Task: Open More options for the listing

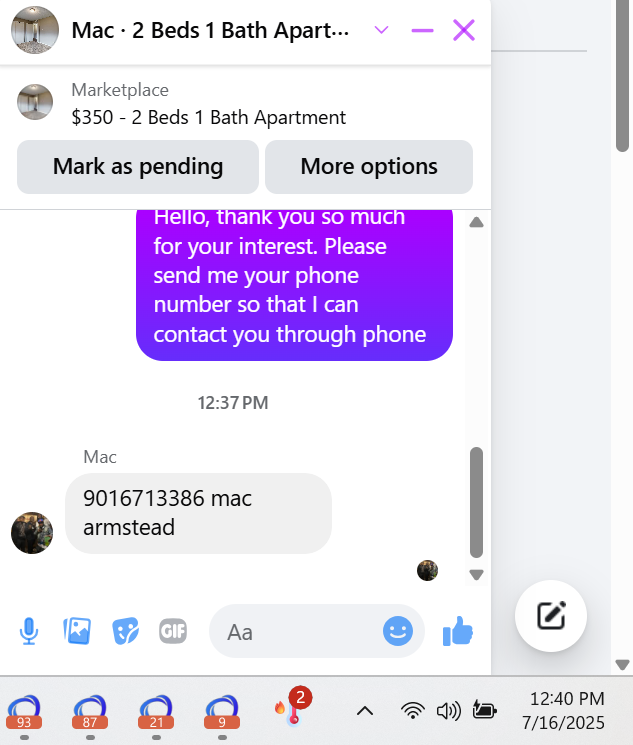Action: point(369,167)
